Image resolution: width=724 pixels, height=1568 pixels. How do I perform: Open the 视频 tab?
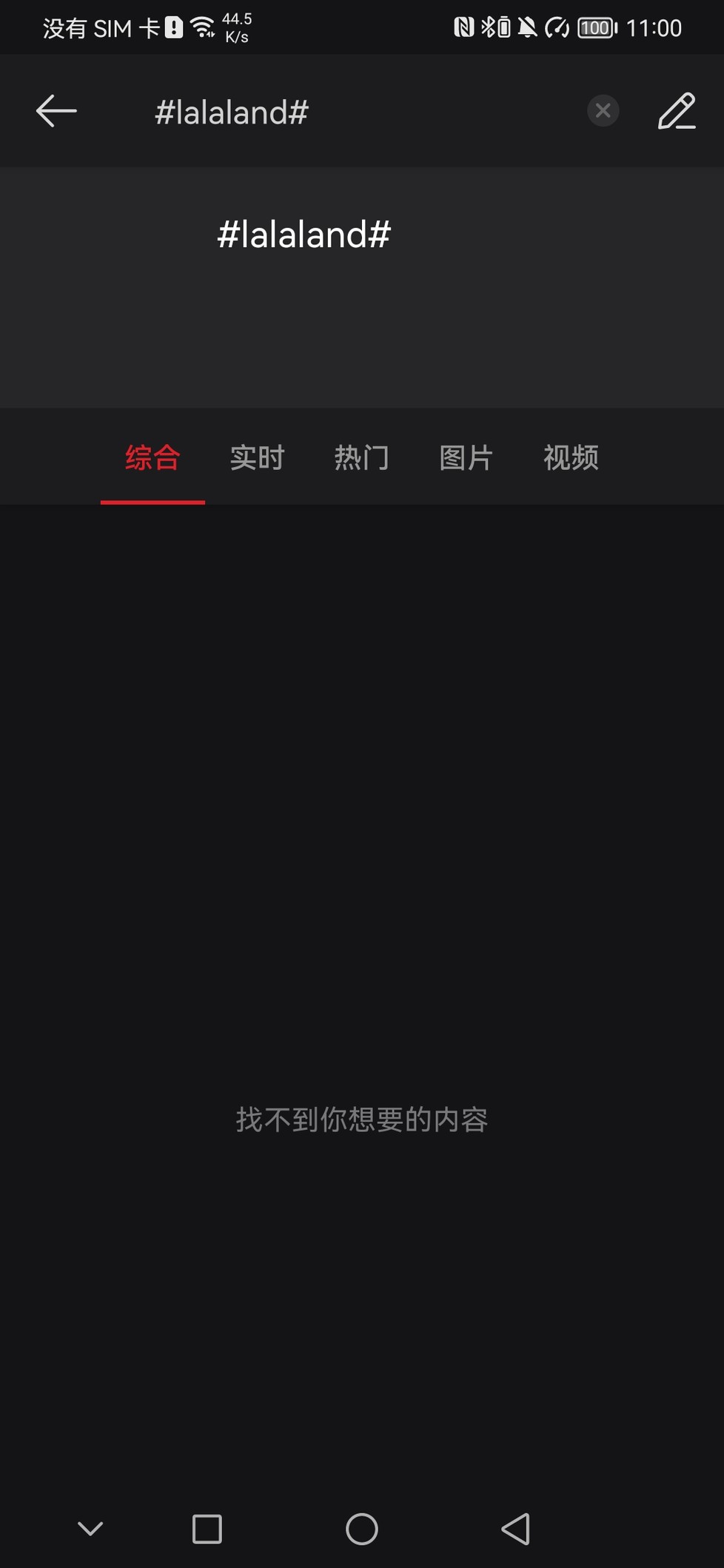point(571,457)
